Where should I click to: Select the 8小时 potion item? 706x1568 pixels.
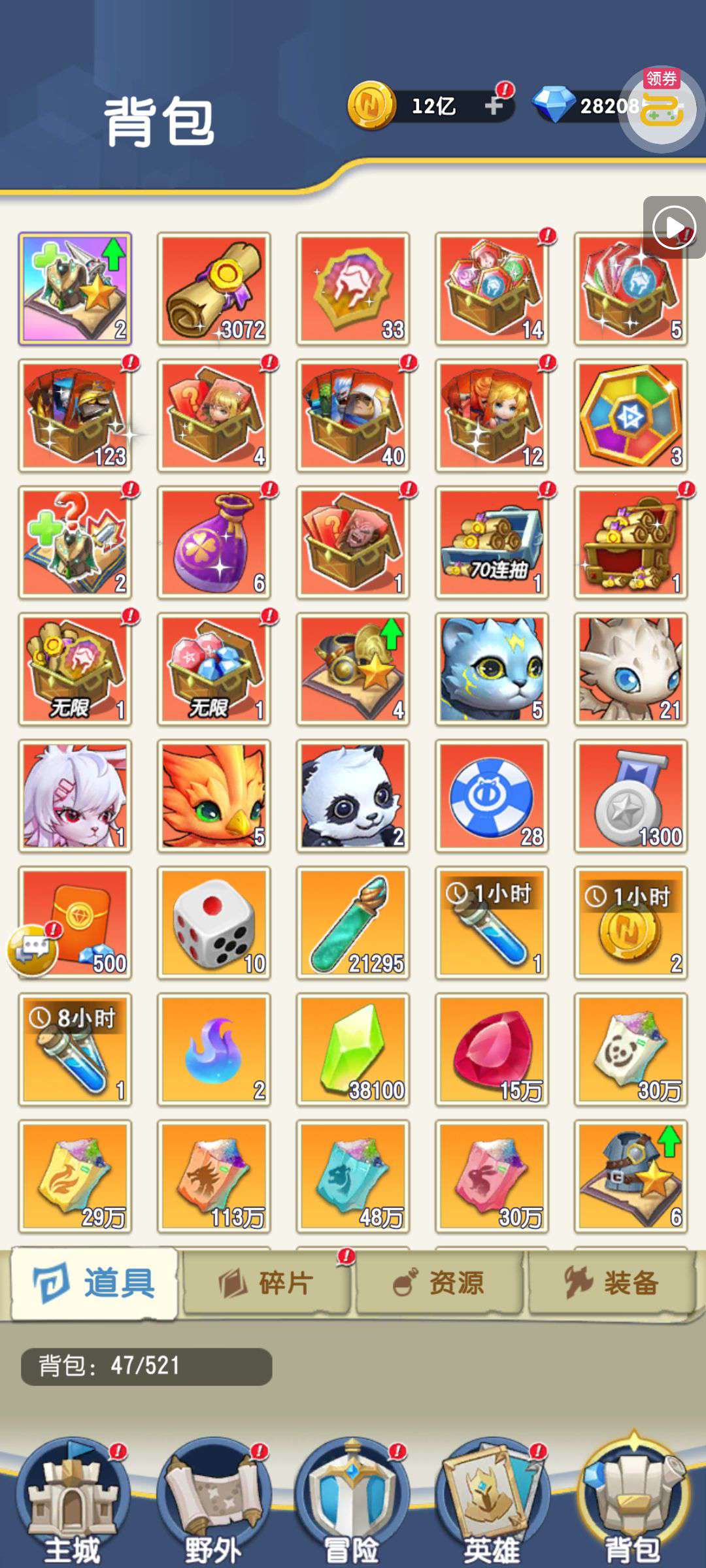[x=75, y=1049]
